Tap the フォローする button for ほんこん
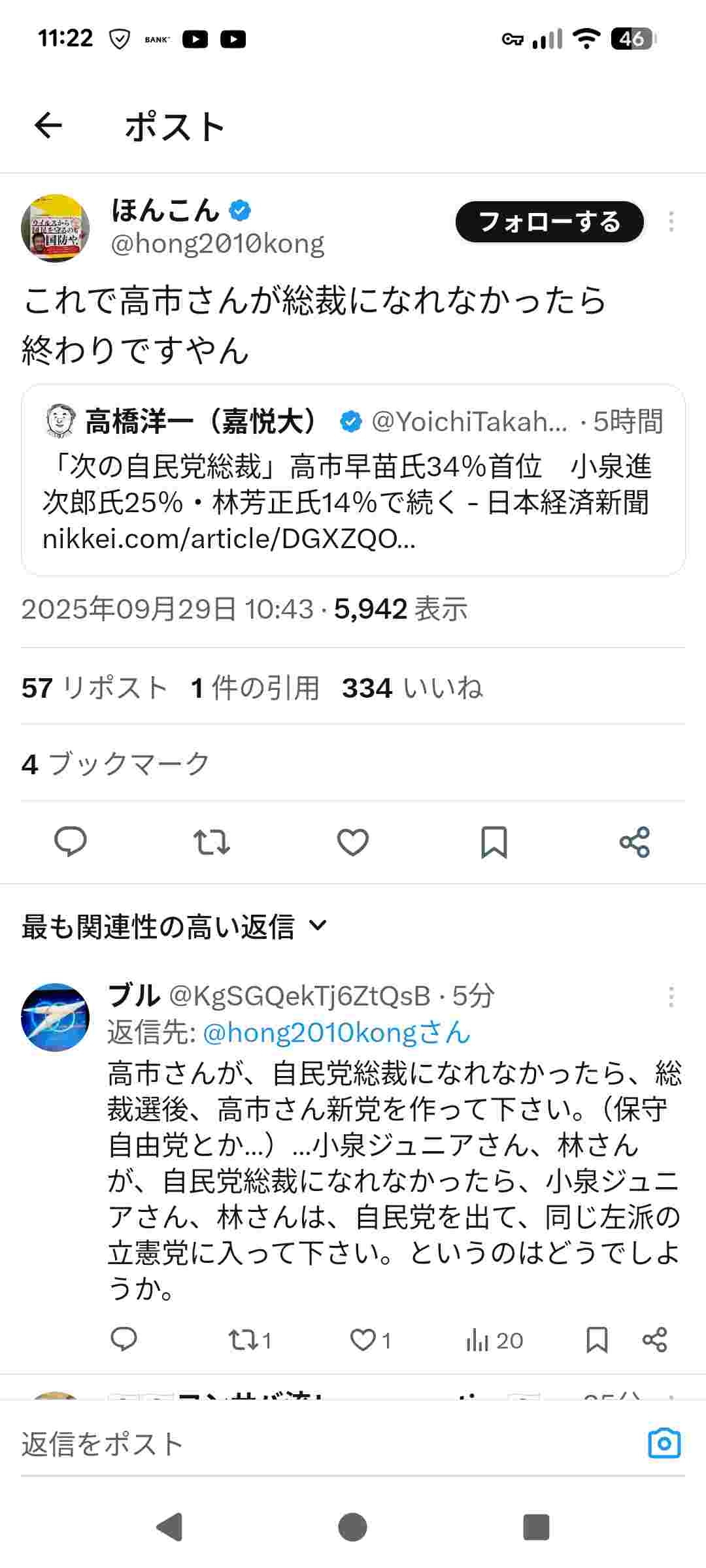This screenshot has height=1568, width=706. (549, 222)
